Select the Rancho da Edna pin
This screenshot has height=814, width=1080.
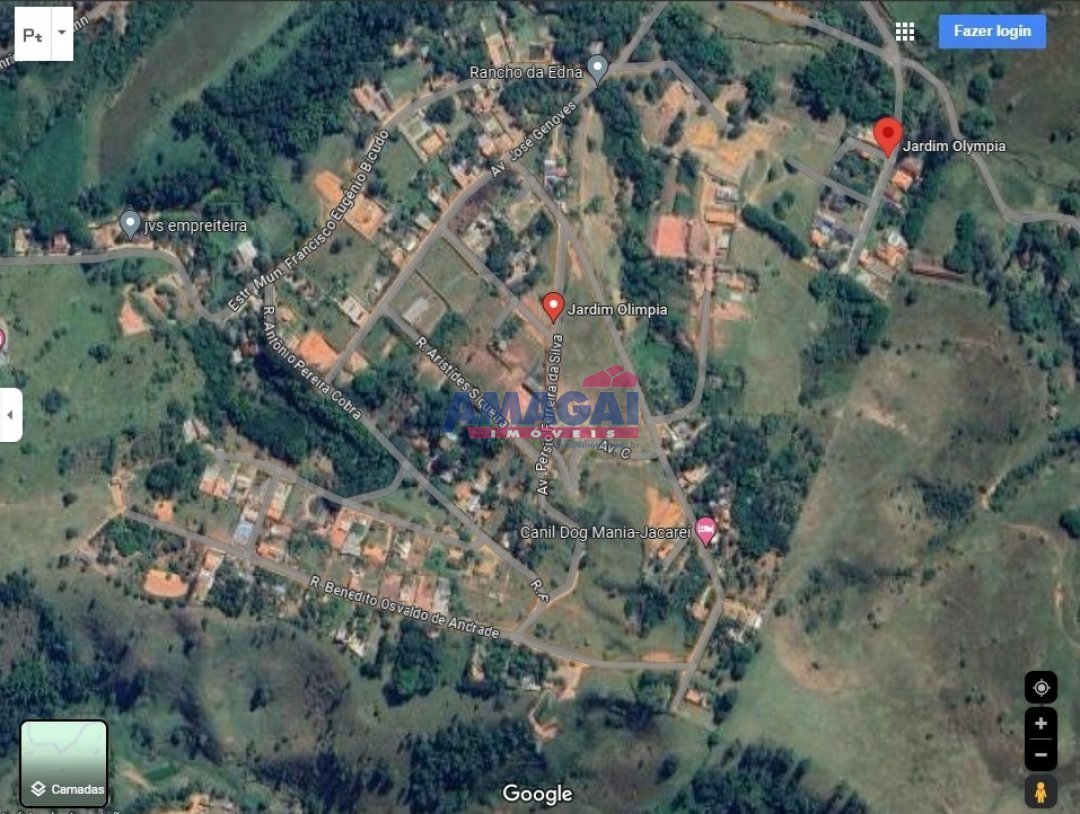point(597,68)
